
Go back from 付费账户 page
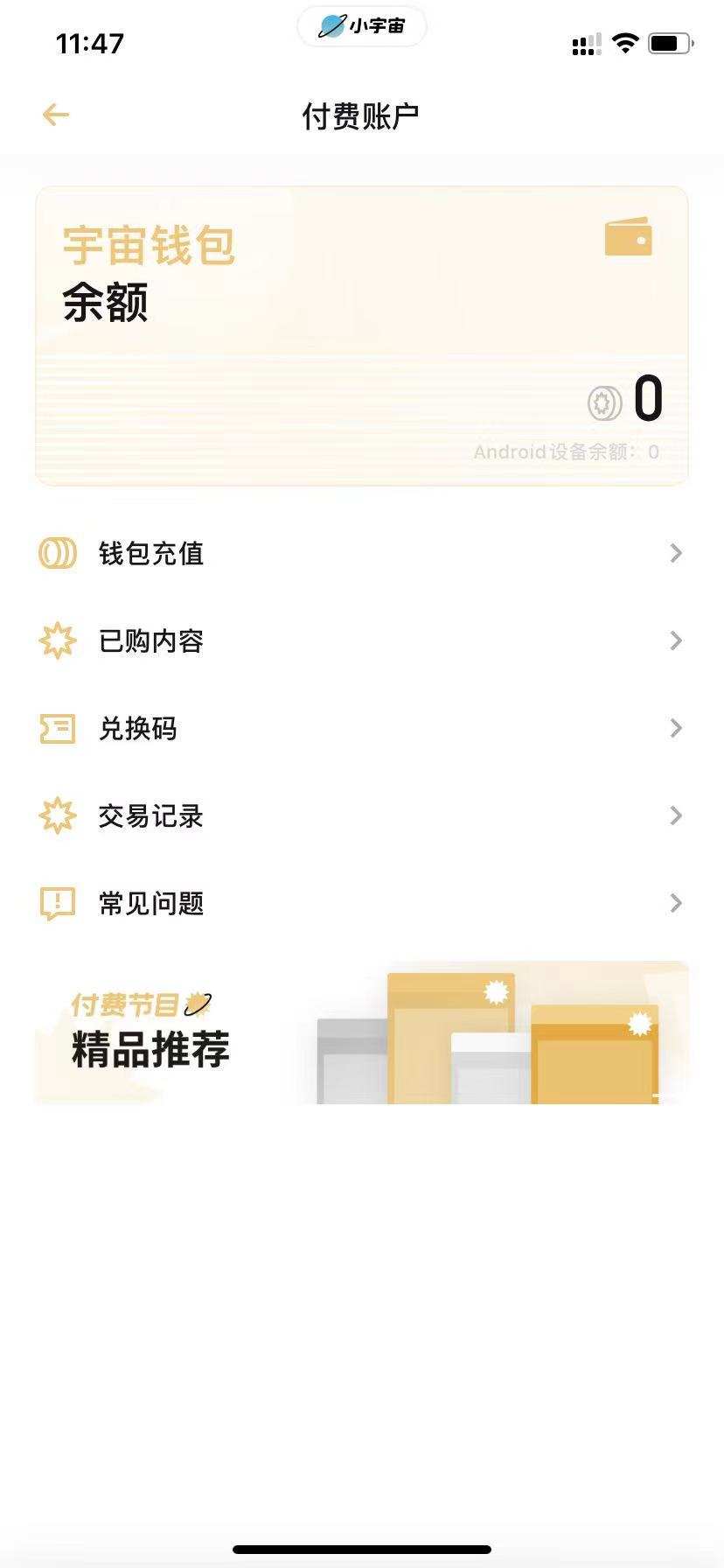coord(55,115)
